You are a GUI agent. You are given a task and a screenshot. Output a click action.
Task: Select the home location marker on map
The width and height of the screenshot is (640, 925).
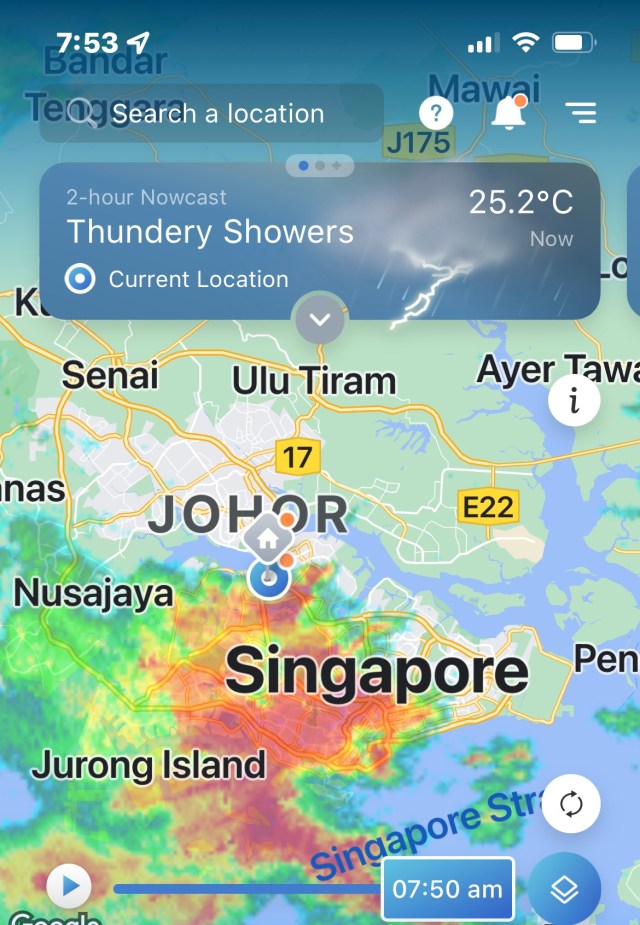point(268,538)
